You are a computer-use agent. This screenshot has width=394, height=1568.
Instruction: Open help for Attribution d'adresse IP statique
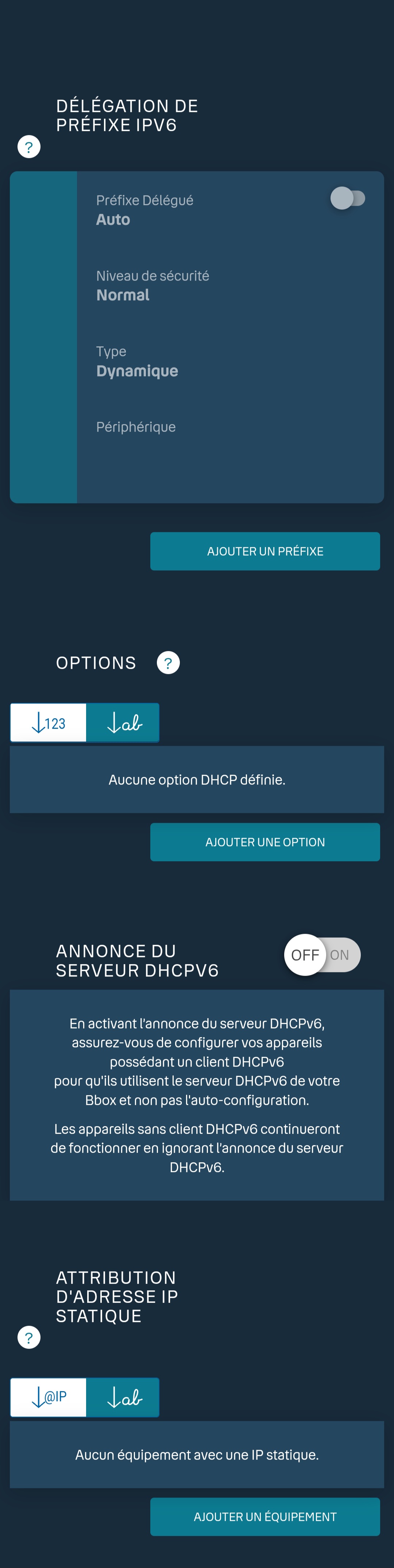[x=28, y=1337]
